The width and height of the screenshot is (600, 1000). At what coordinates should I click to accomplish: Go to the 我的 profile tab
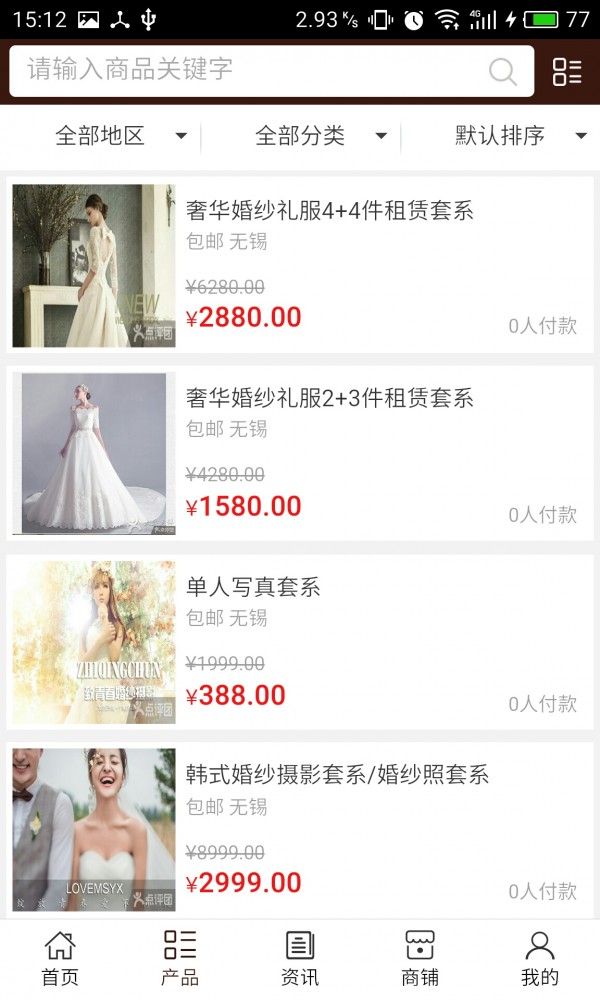tap(540, 958)
